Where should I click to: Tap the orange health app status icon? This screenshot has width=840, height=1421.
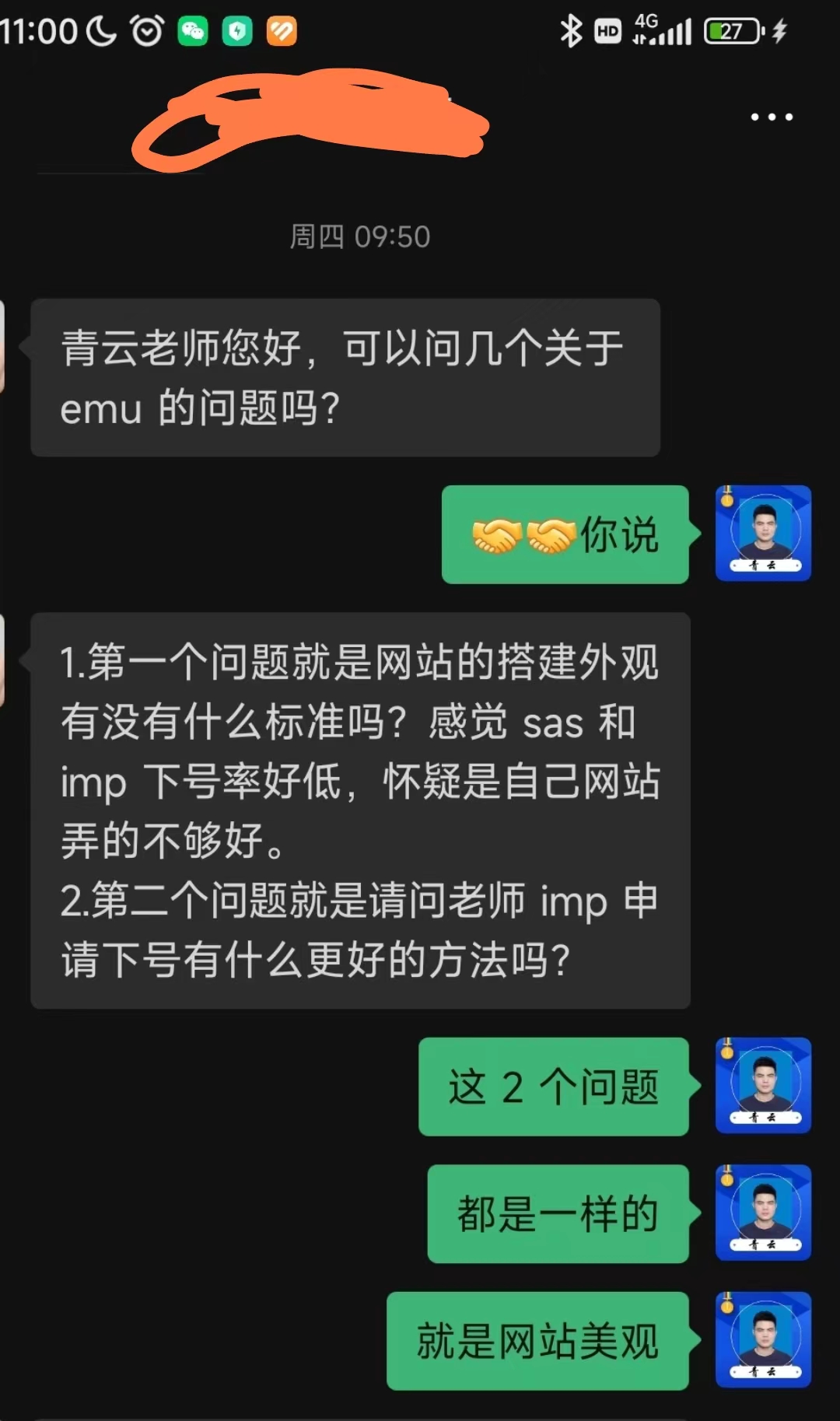(x=282, y=31)
